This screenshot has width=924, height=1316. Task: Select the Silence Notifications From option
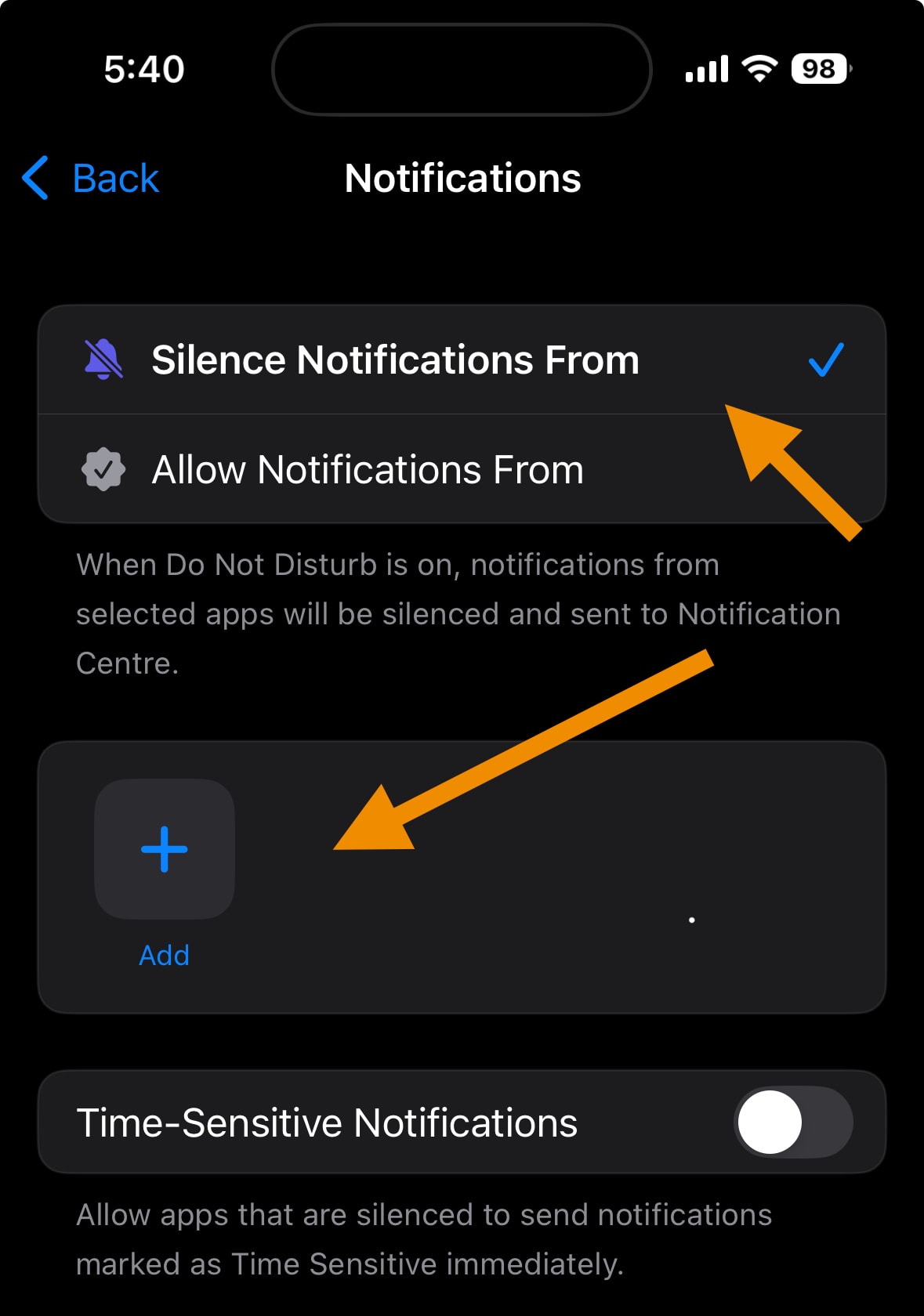tap(395, 359)
